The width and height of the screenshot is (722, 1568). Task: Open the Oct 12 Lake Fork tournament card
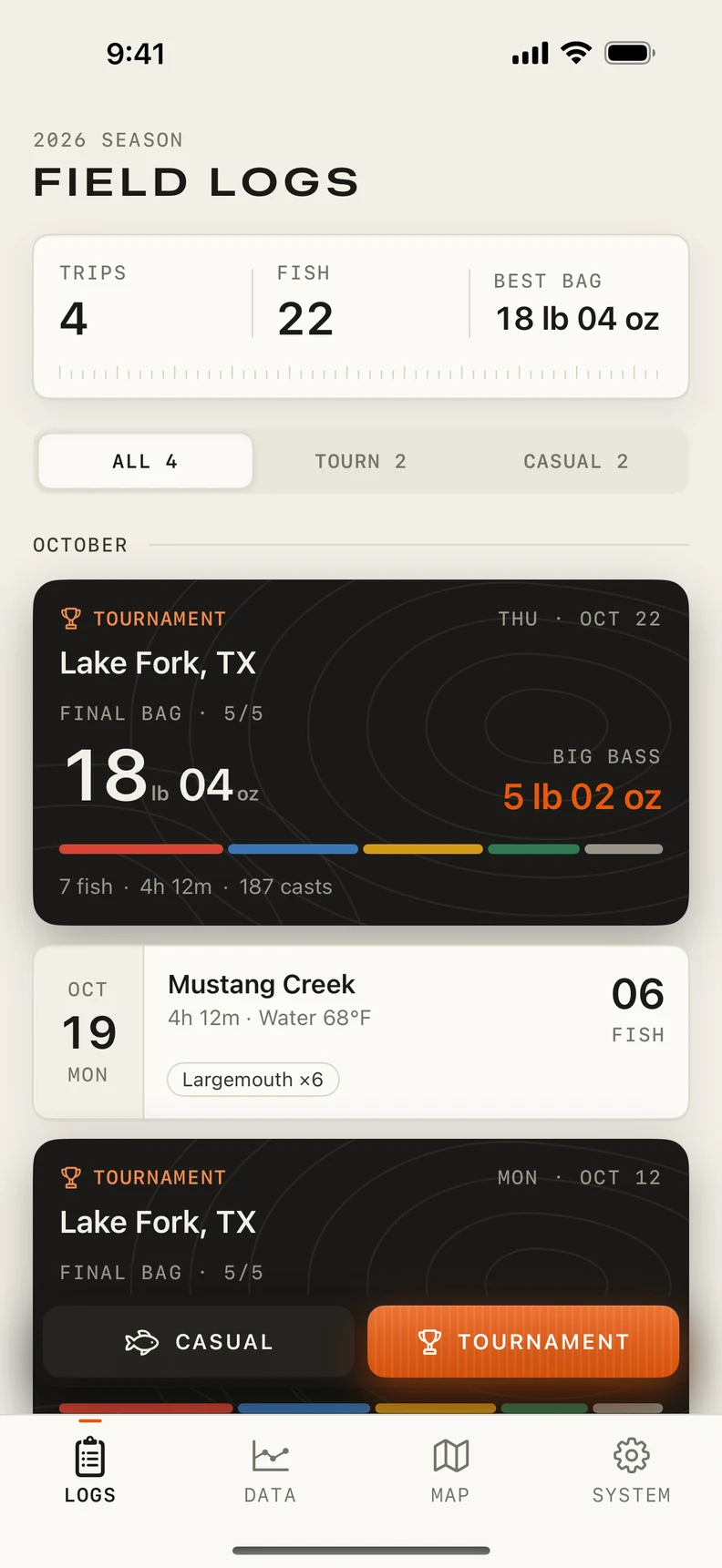tap(361, 1221)
